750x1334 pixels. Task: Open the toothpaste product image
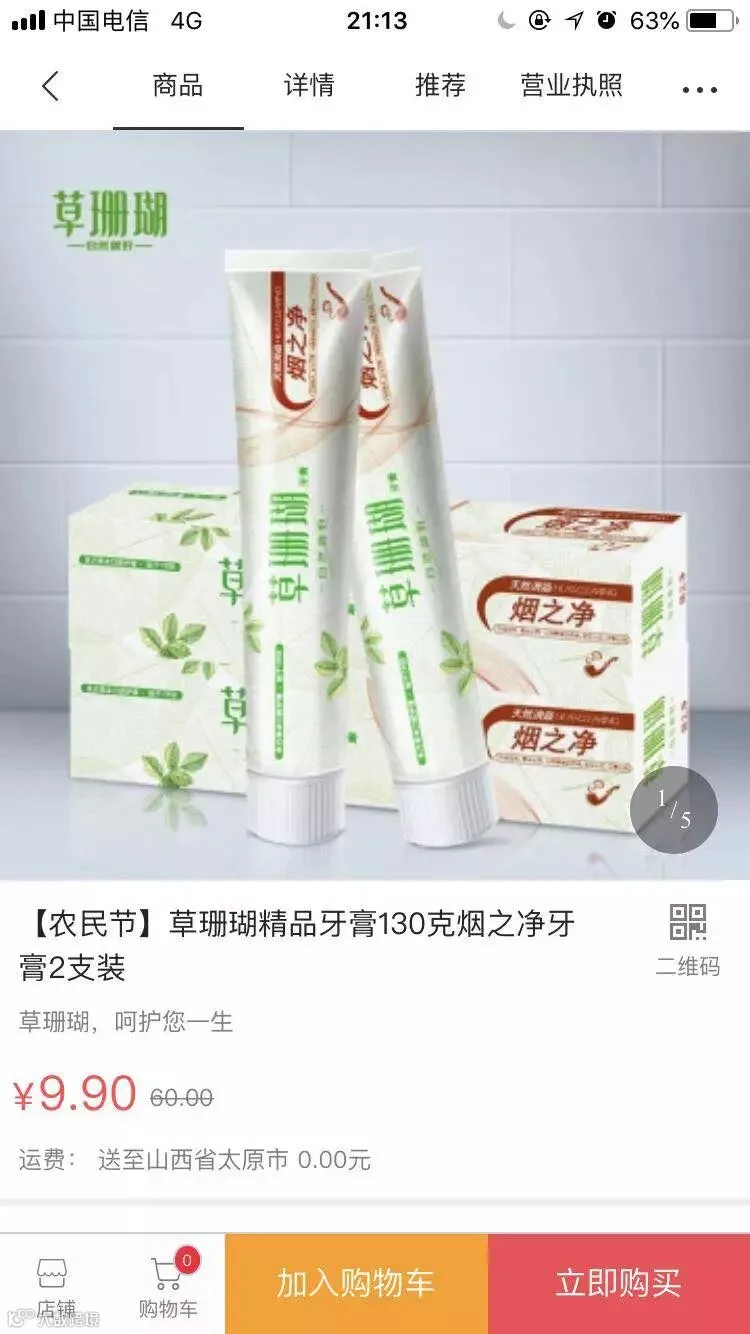point(375,506)
